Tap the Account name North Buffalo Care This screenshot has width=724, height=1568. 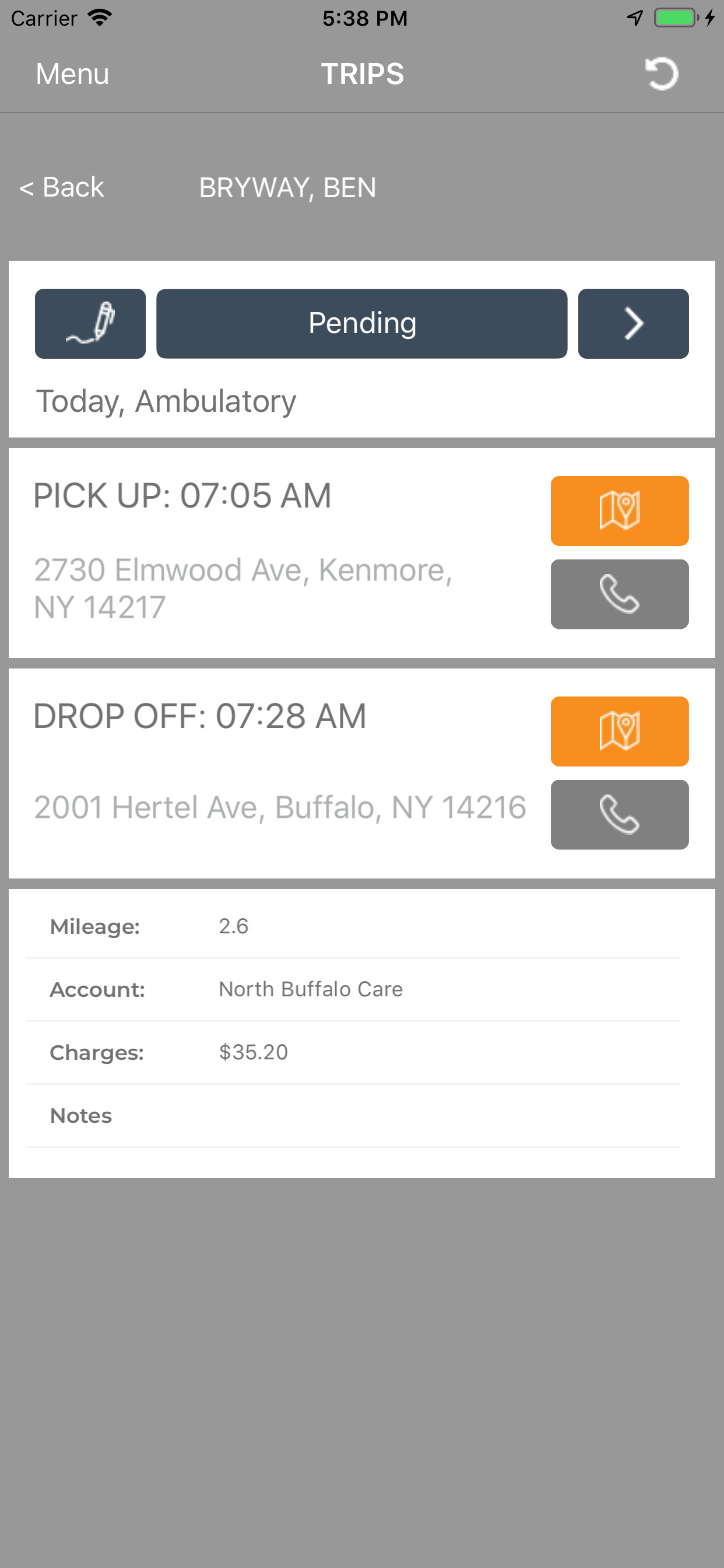(x=310, y=989)
